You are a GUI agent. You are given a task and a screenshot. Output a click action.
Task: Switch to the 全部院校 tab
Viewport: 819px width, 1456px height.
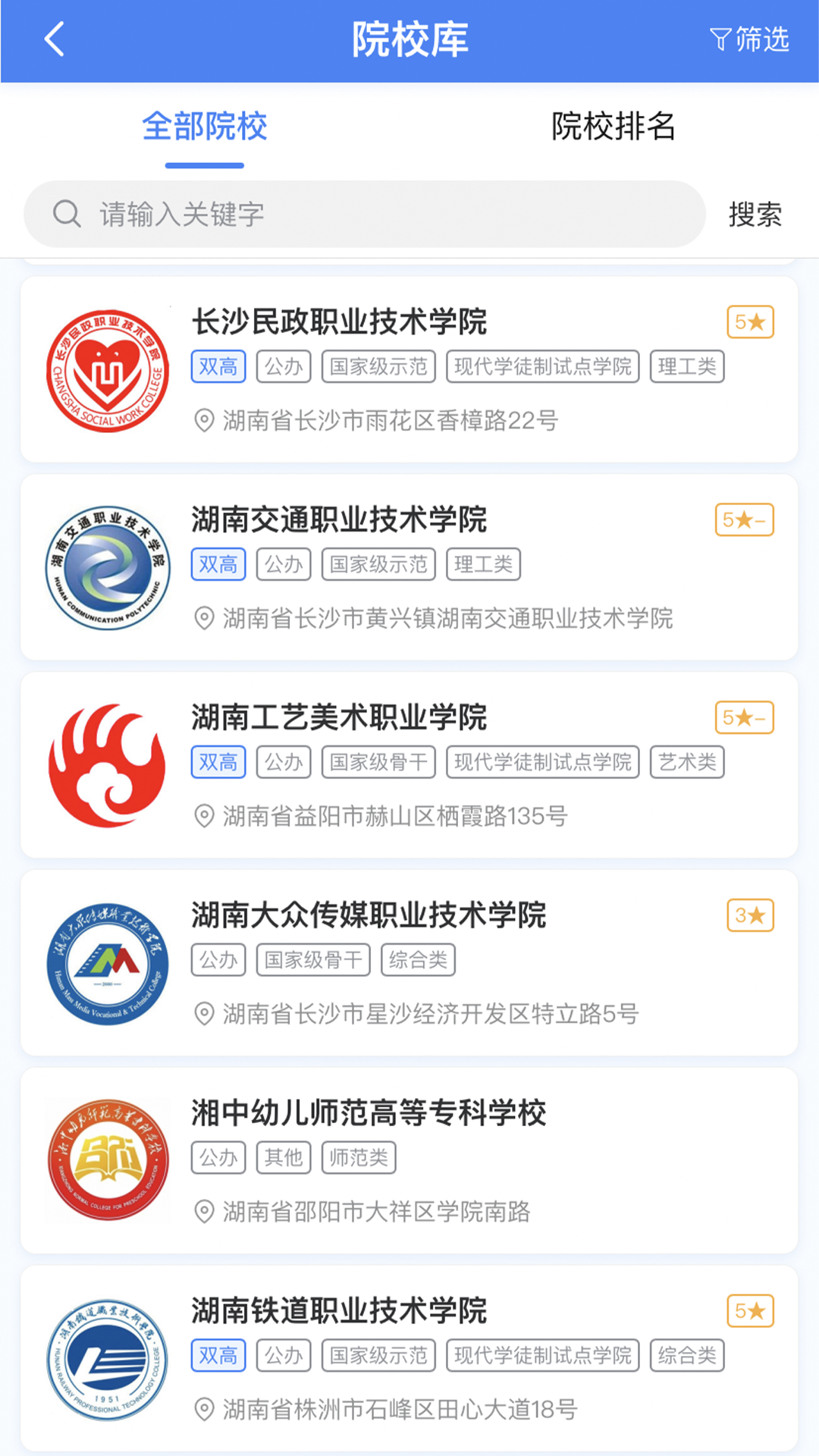point(205,127)
